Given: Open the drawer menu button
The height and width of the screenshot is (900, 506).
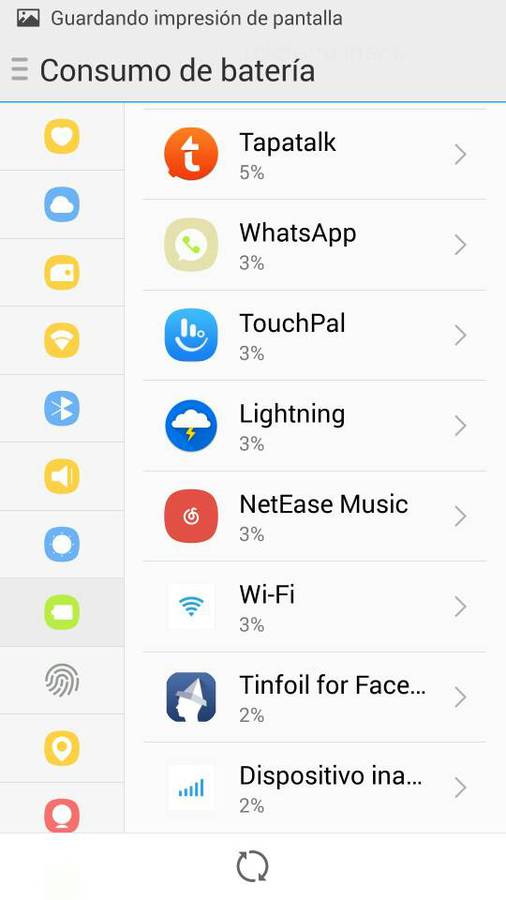Looking at the screenshot, I should point(20,70).
